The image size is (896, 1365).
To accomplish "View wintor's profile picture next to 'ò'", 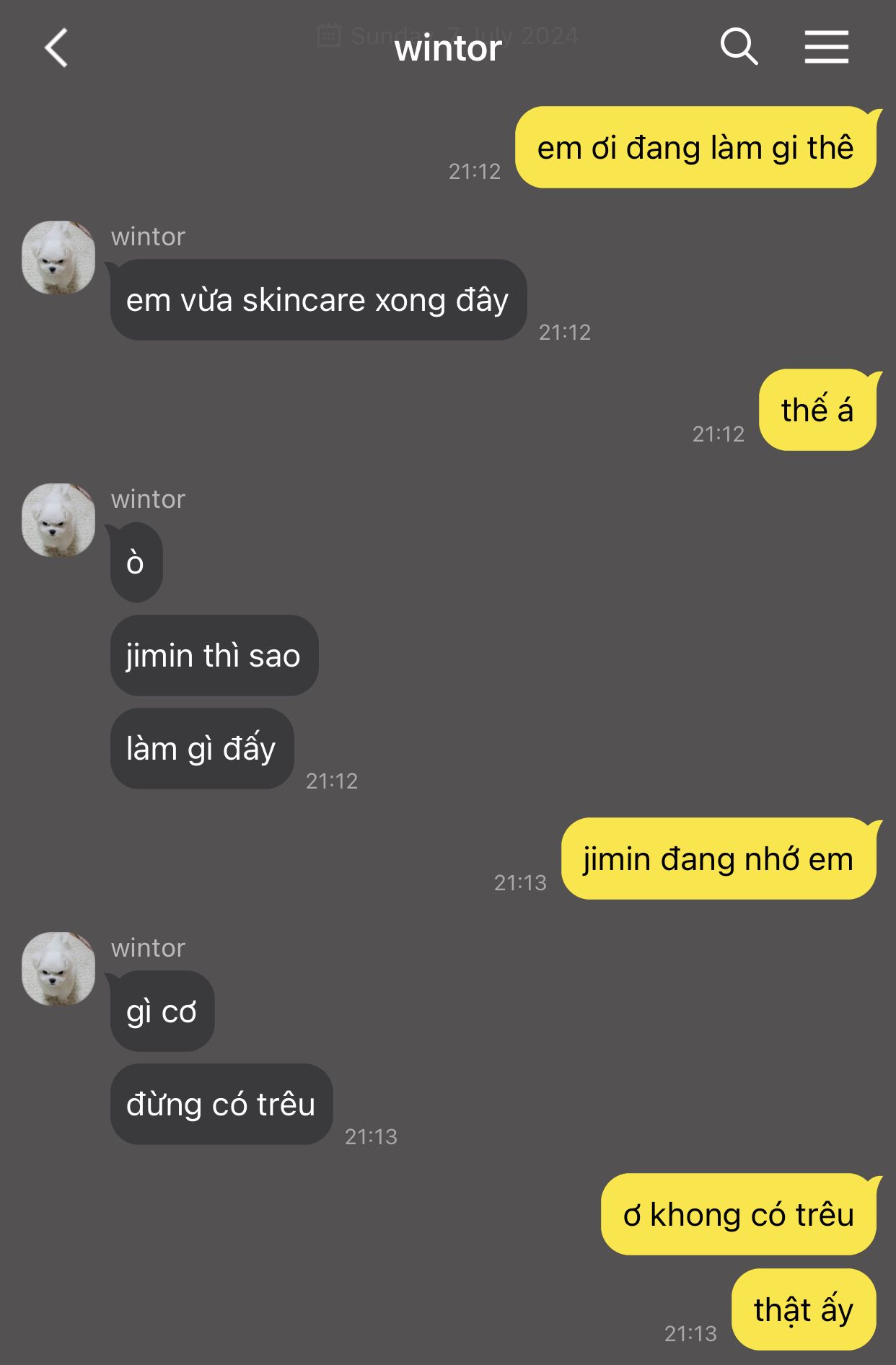I will pos(58,520).
